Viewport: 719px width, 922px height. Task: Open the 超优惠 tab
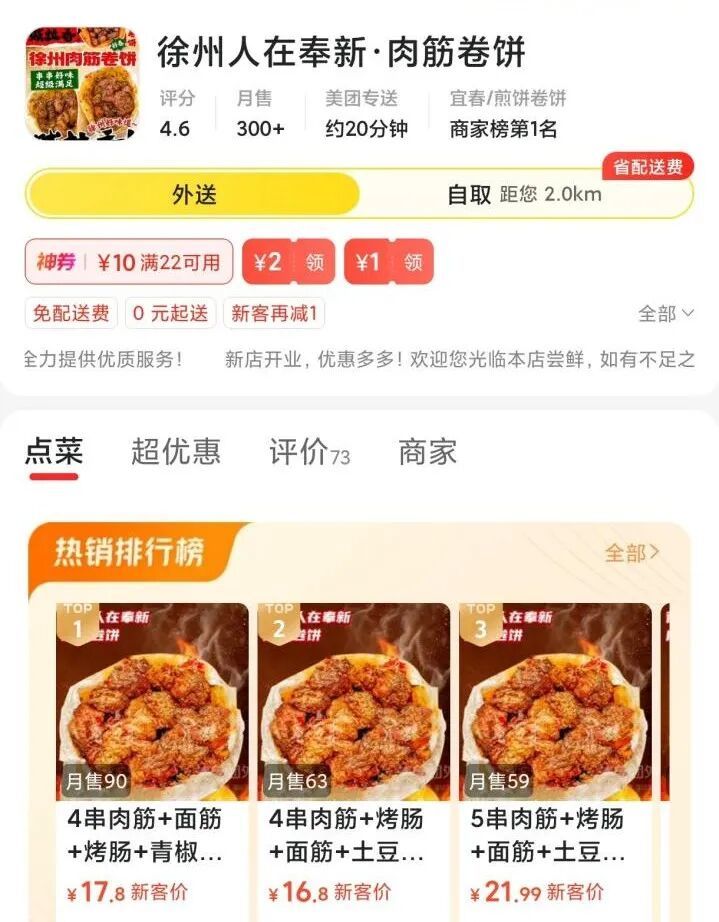point(176,452)
